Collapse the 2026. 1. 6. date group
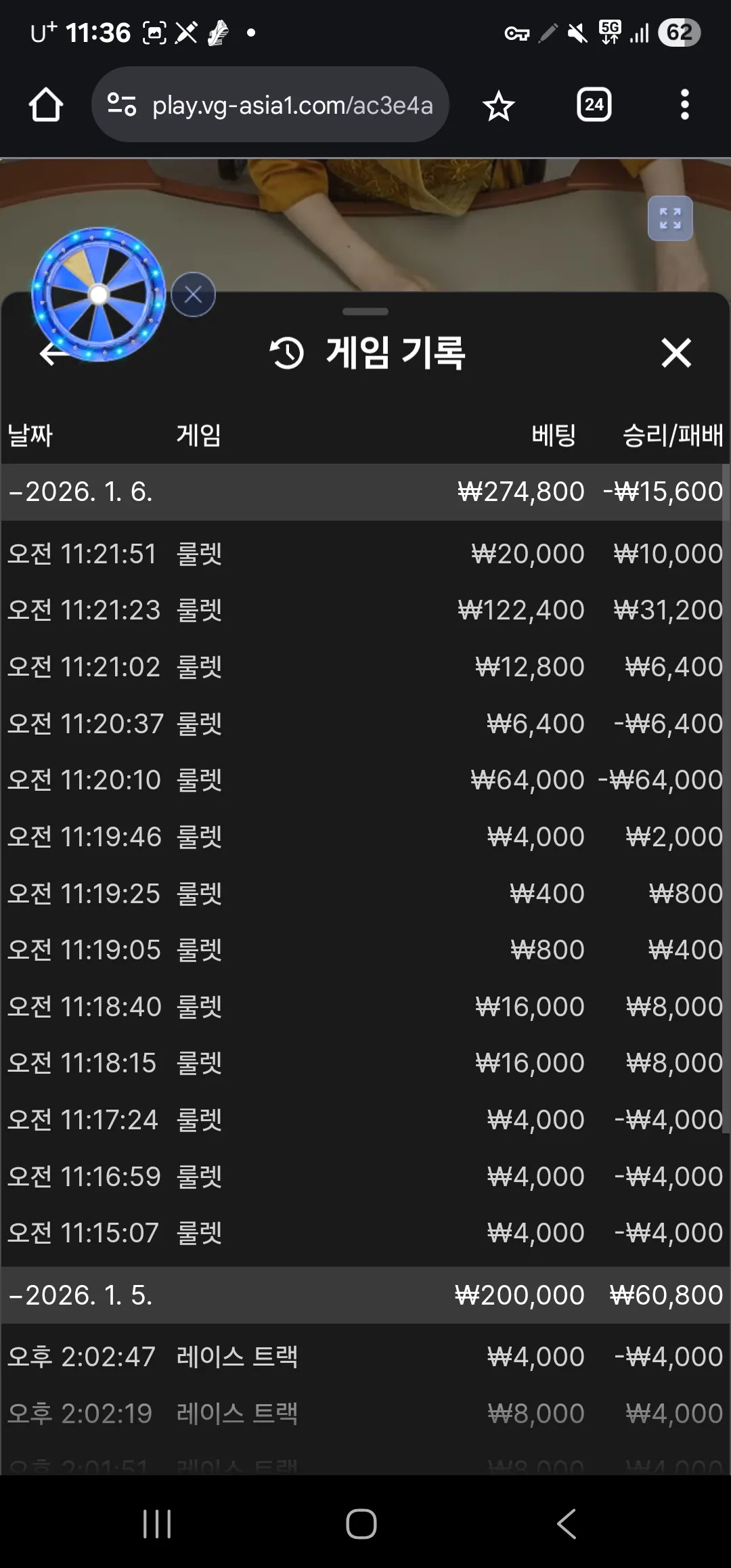 coord(365,492)
